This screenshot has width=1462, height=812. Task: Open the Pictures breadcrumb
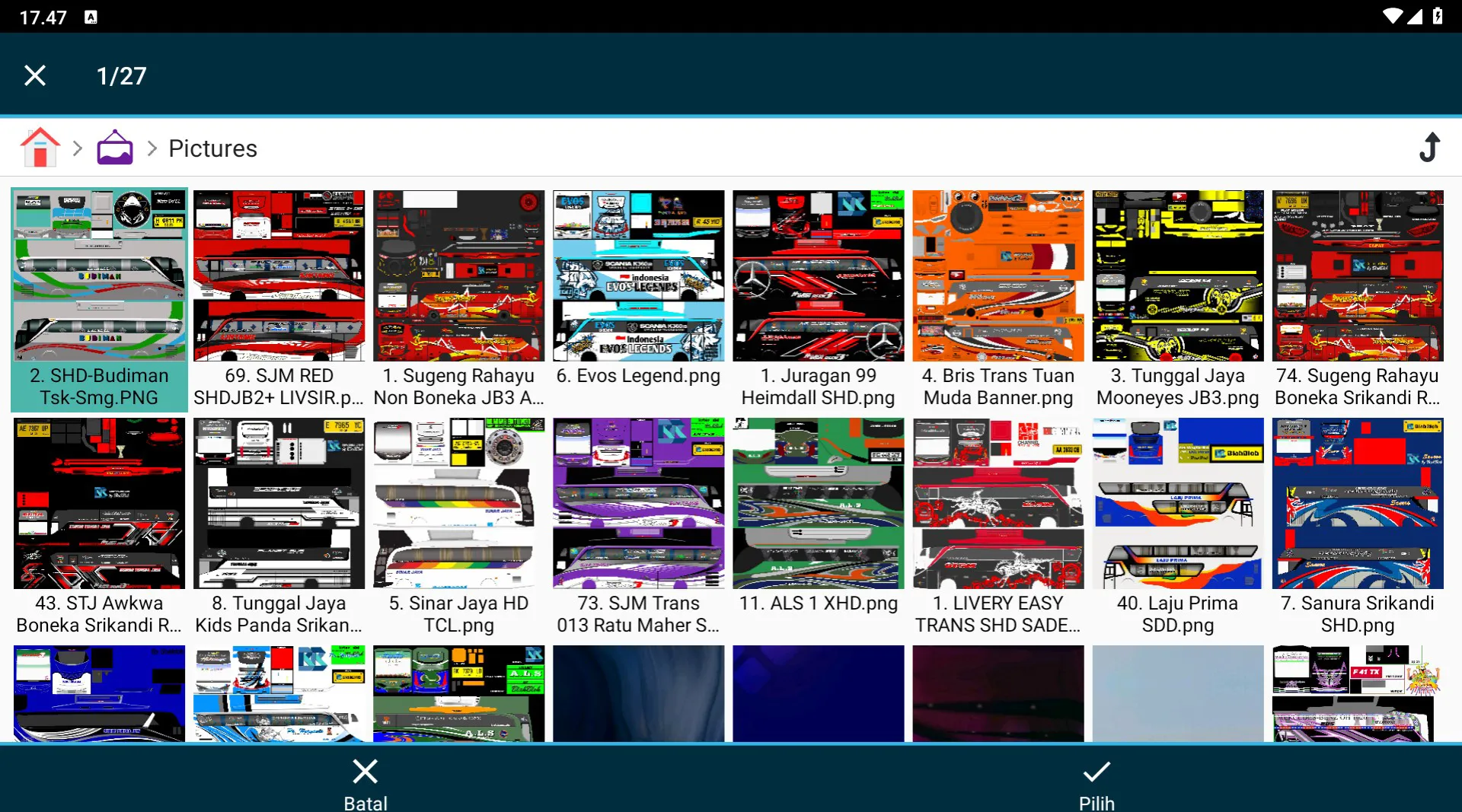(212, 148)
